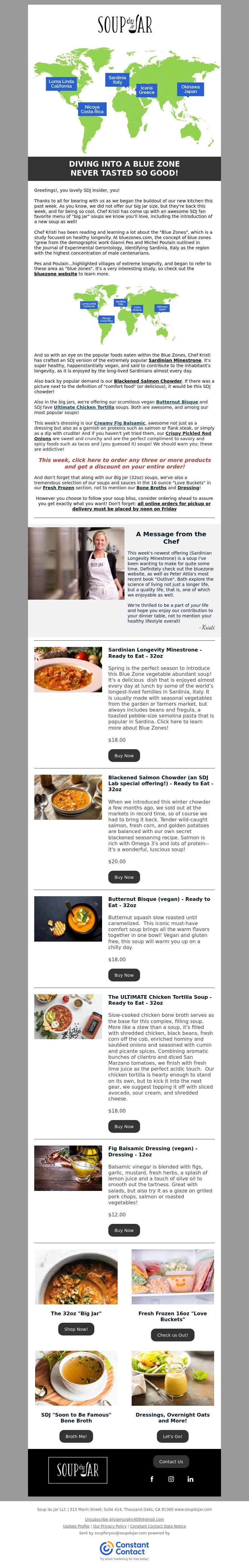Screen dimensions: 249x1568
Task: Open the Creamy Fig Balsamic link
Action: (x=119, y=423)
